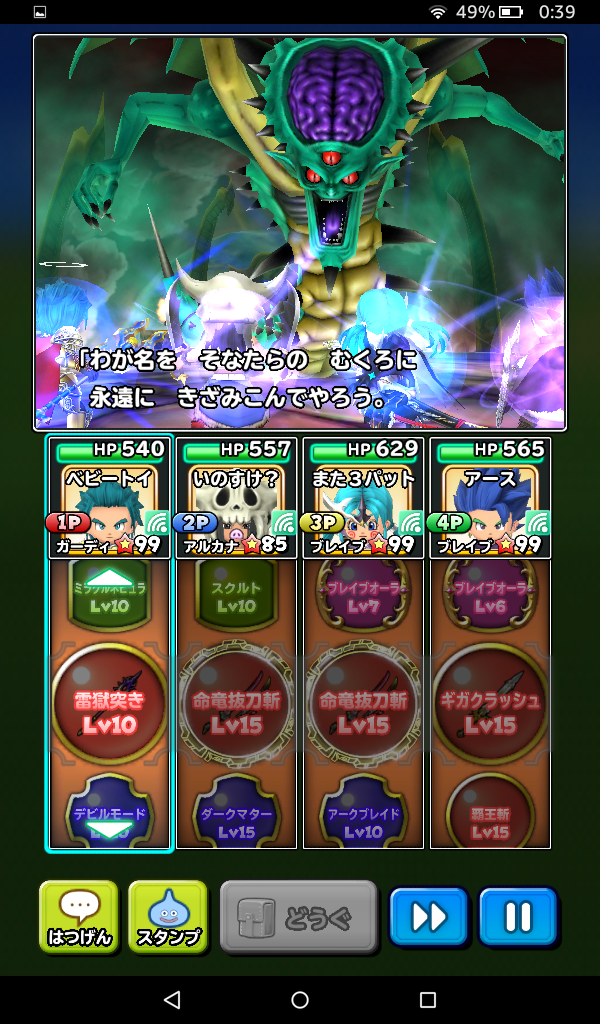This screenshot has width=600, height=1024.
Task: Open the はつげん chat button
Action: coord(79,916)
